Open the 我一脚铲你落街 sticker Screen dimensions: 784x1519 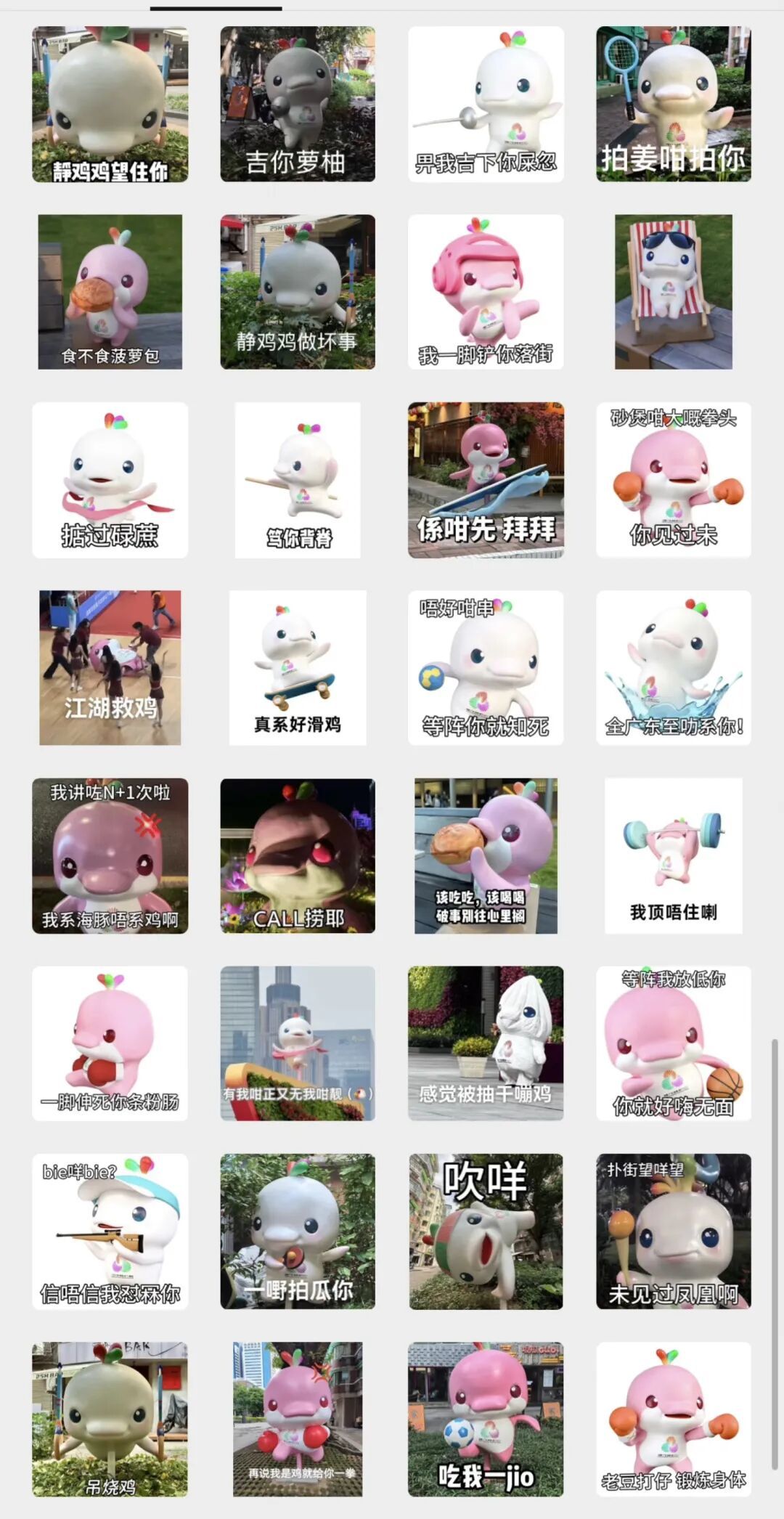(x=486, y=292)
